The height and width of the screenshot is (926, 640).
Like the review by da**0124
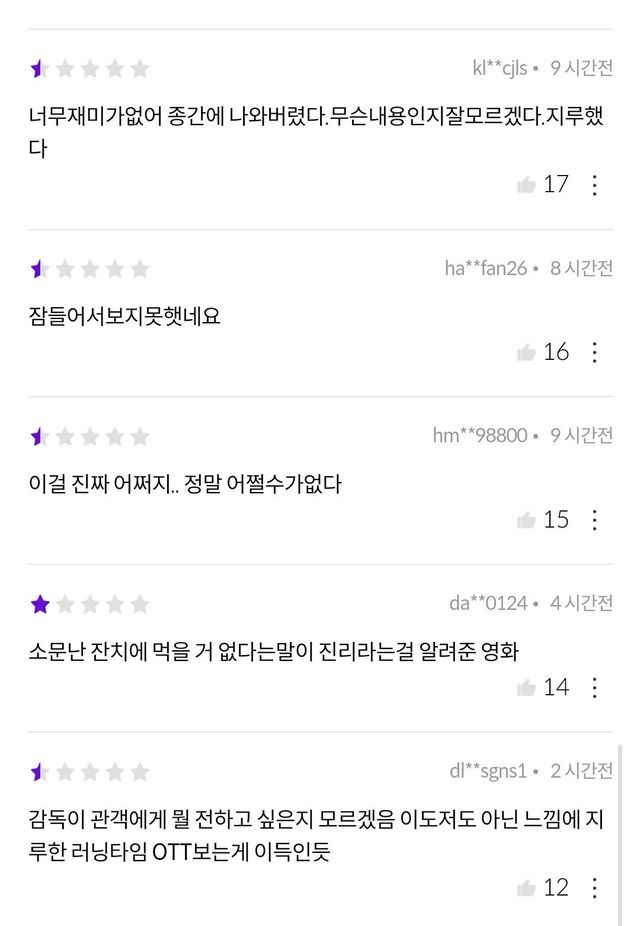[x=527, y=688]
